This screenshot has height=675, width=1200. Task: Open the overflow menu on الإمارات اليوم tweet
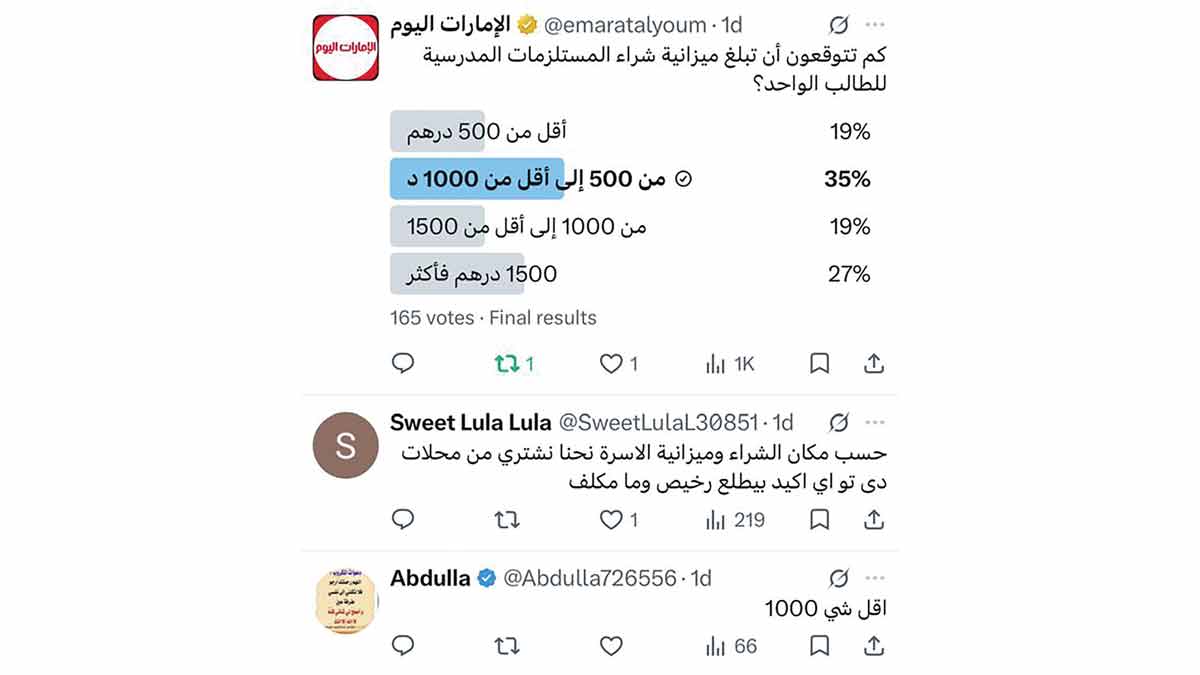pyautogui.click(x=875, y=25)
